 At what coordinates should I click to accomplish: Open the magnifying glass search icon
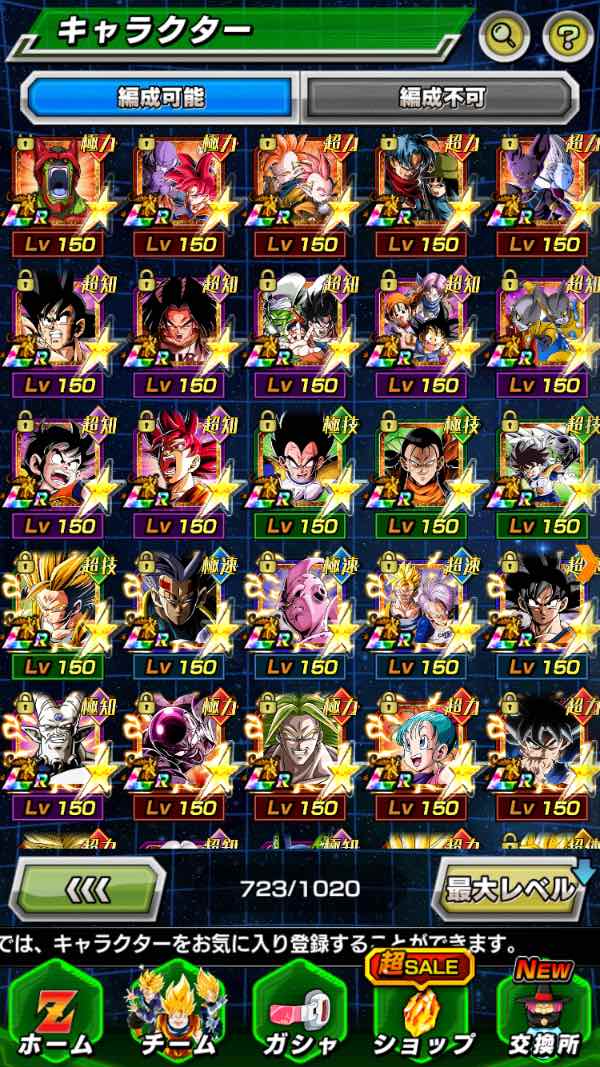(505, 38)
